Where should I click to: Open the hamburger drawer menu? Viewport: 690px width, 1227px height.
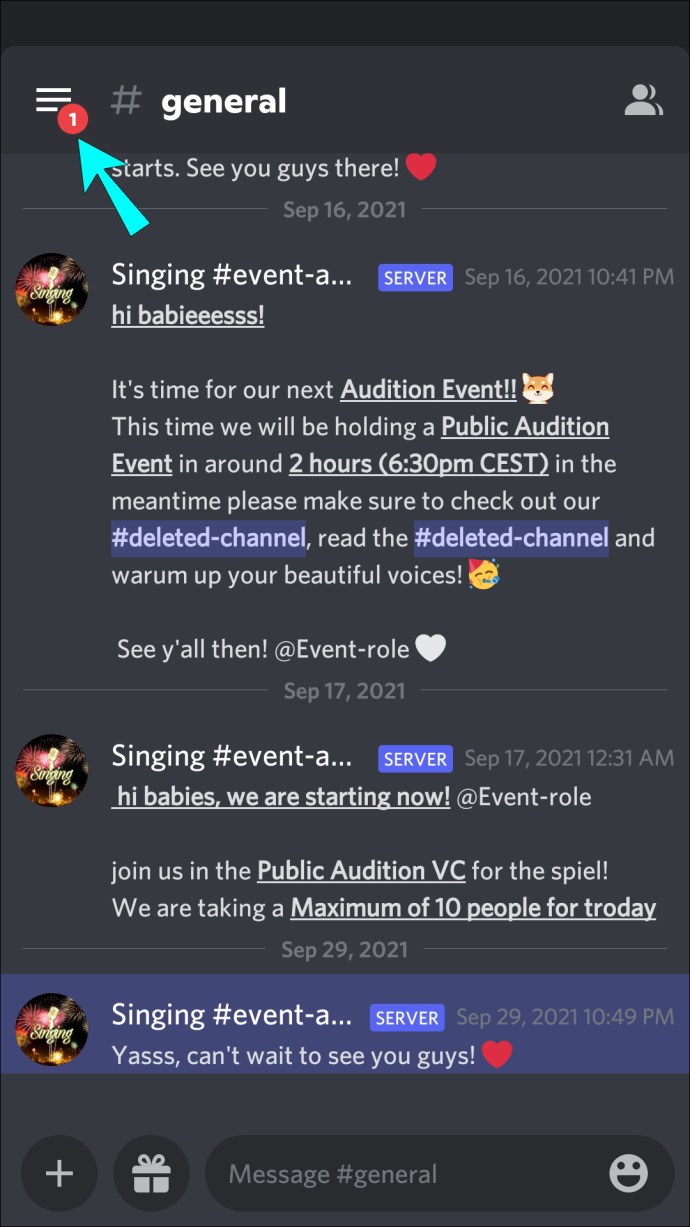(x=54, y=100)
